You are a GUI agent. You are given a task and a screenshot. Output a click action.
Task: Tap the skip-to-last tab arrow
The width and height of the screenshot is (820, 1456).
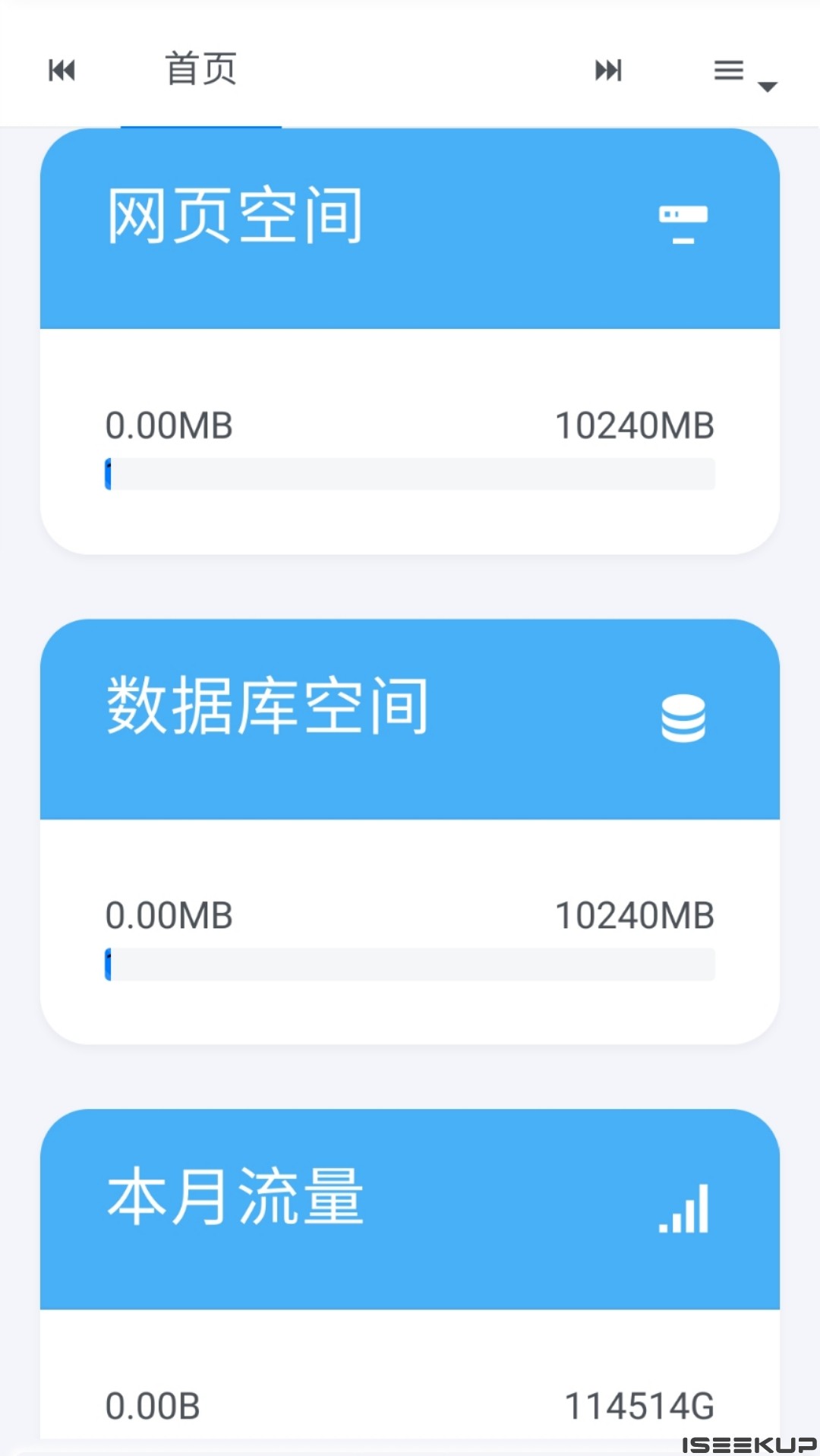608,71
